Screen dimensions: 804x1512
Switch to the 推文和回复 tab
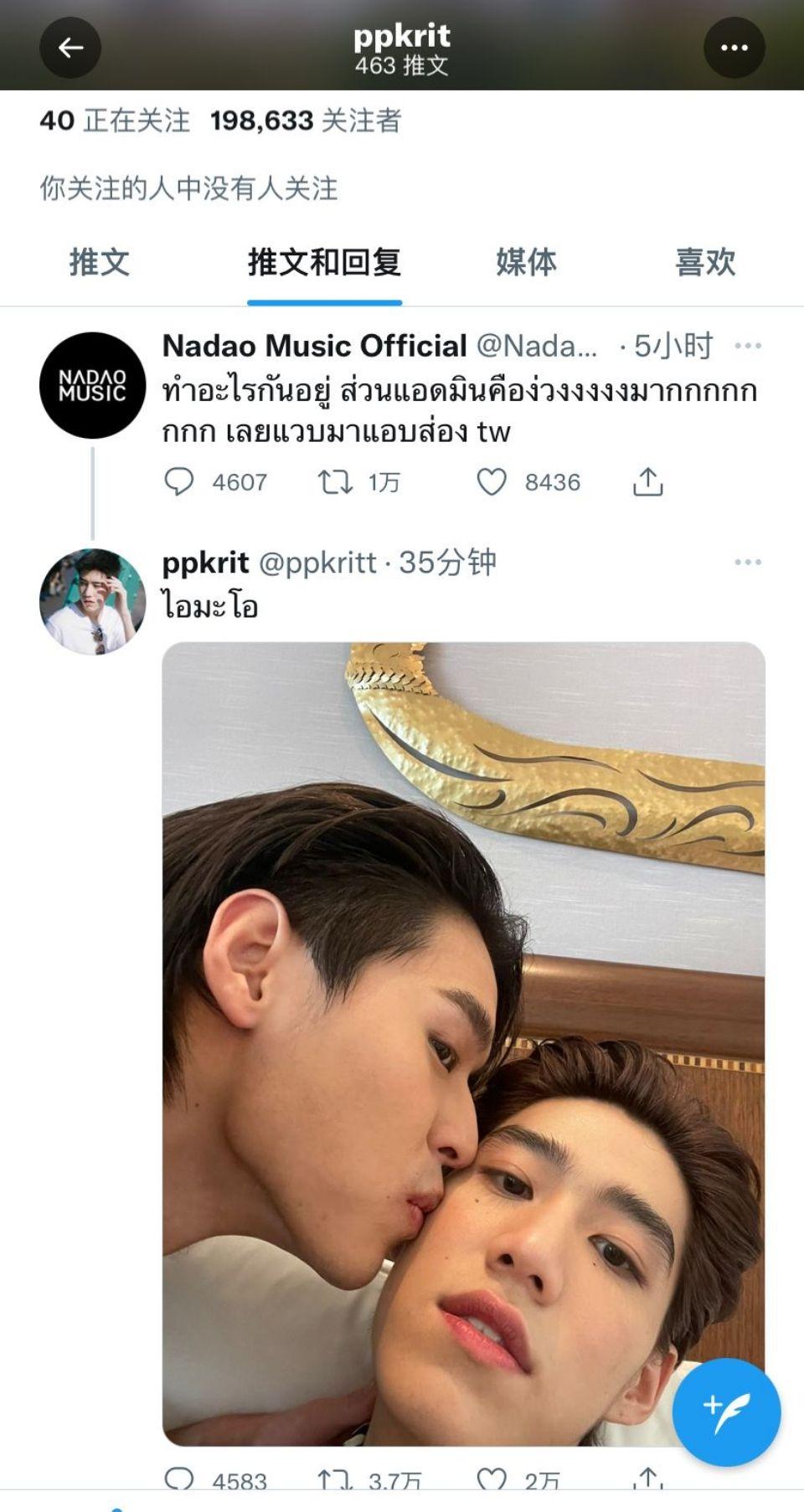[x=324, y=263]
